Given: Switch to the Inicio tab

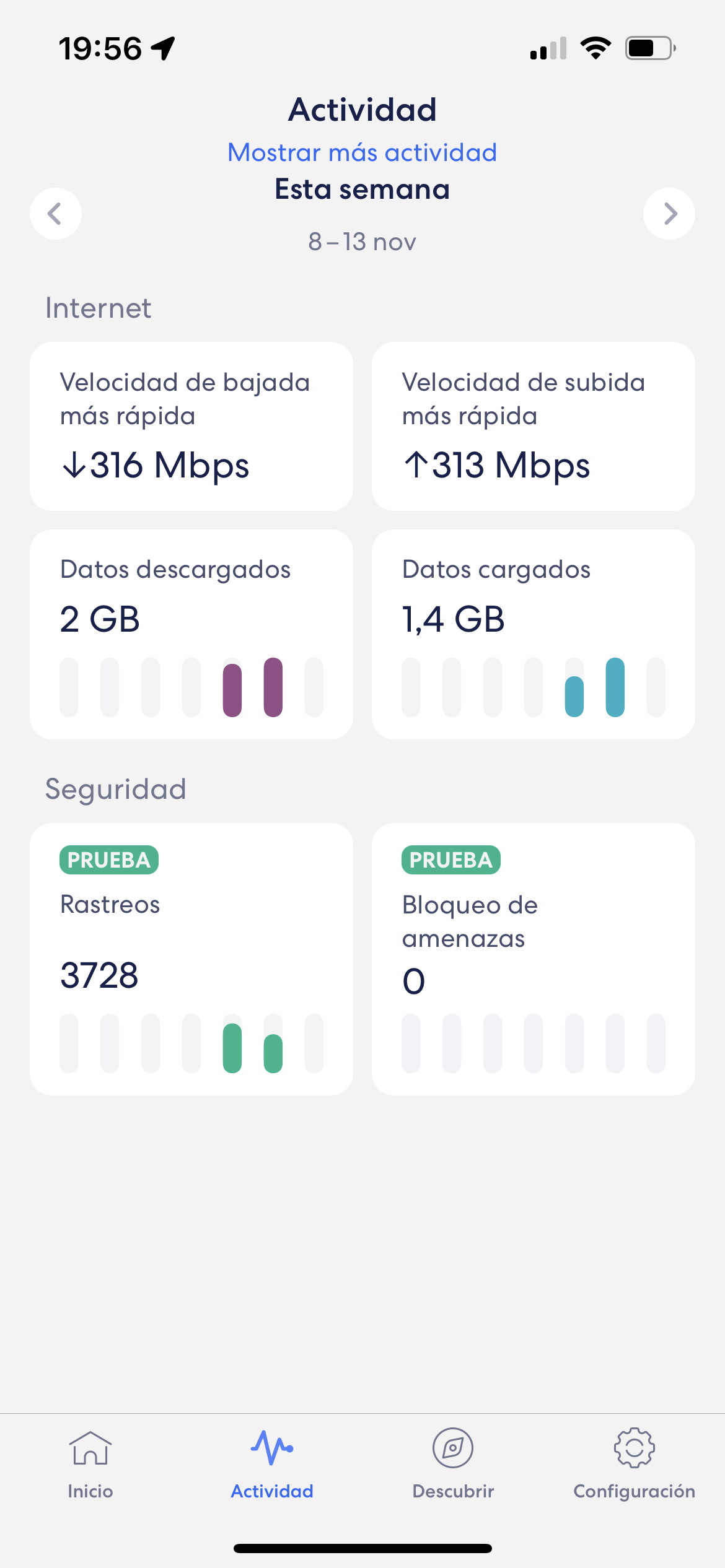Looking at the screenshot, I should (90, 1465).
